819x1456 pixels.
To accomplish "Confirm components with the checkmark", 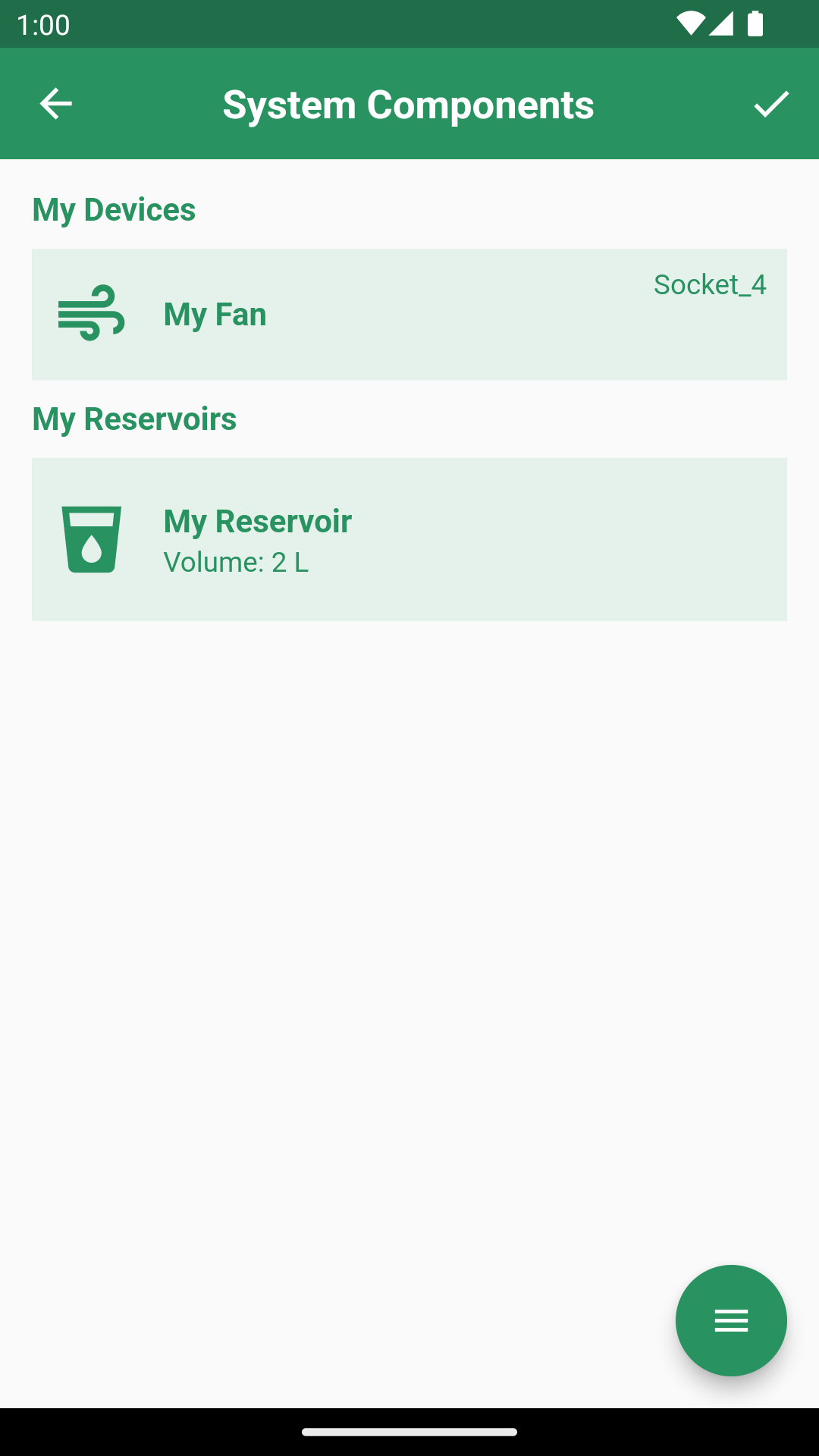I will point(771,104).
